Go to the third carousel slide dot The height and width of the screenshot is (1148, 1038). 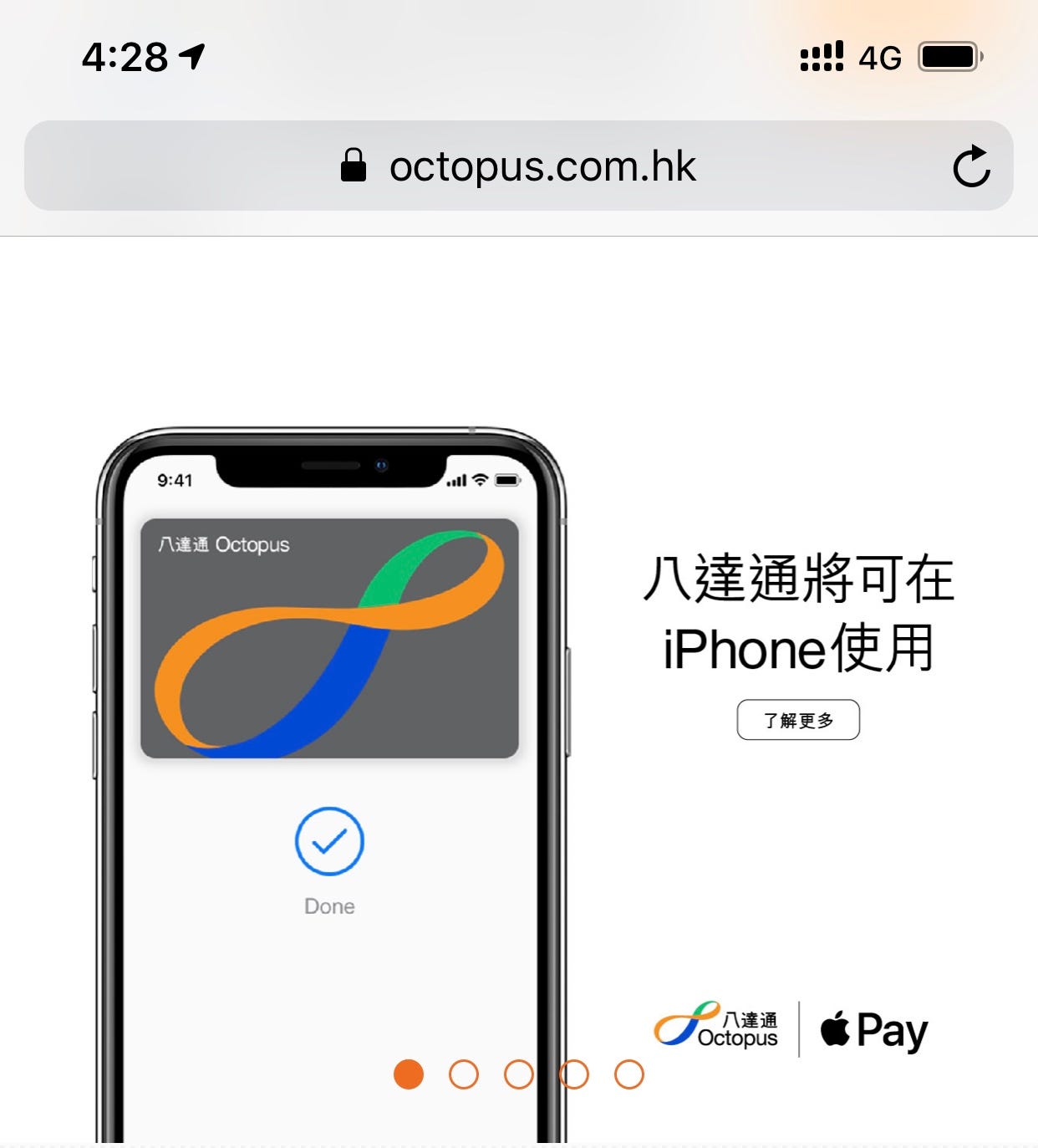pos(519,1074)
